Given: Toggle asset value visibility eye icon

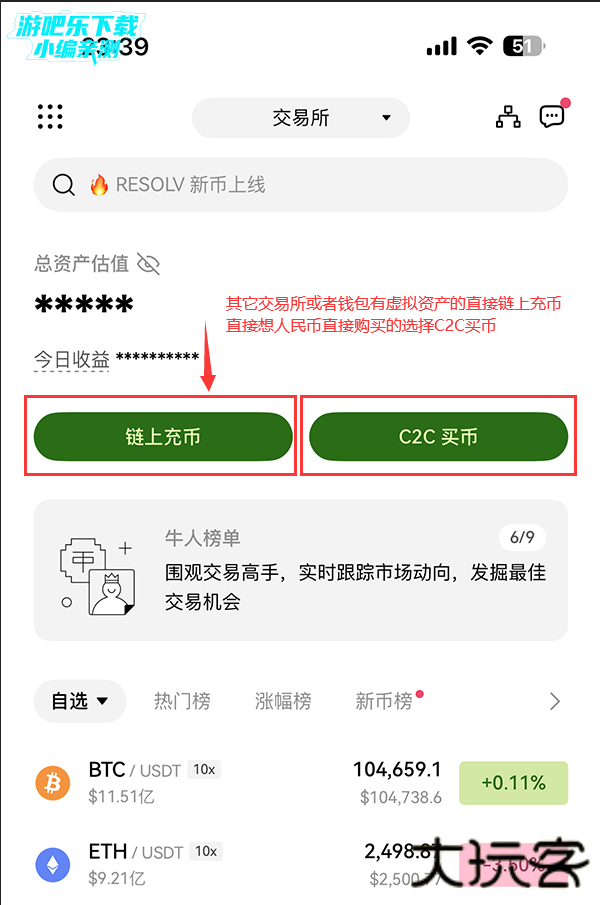Looking at the screenshot, I should point(149,264).
